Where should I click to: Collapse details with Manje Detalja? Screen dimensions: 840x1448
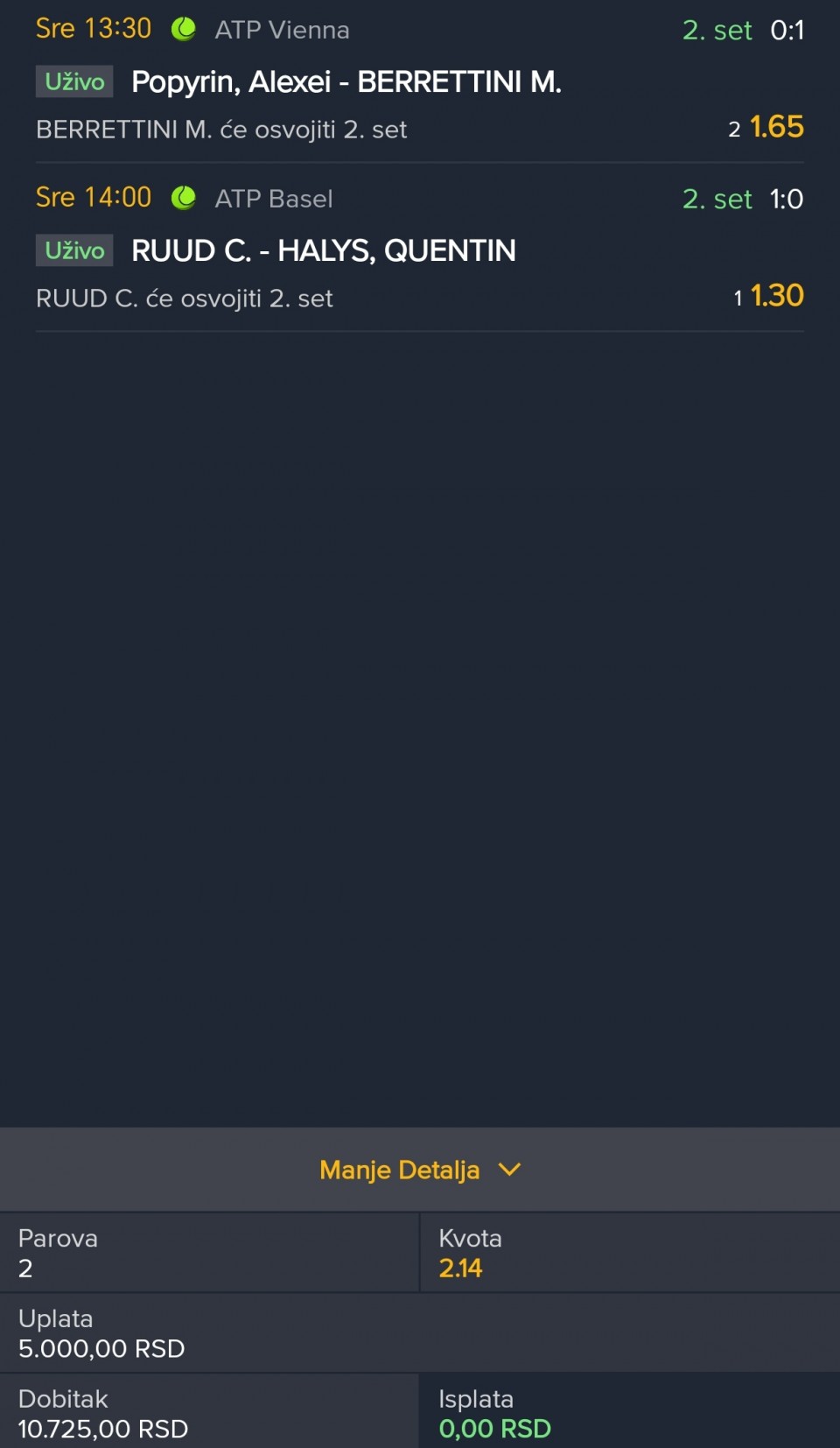coord(419,1170)
